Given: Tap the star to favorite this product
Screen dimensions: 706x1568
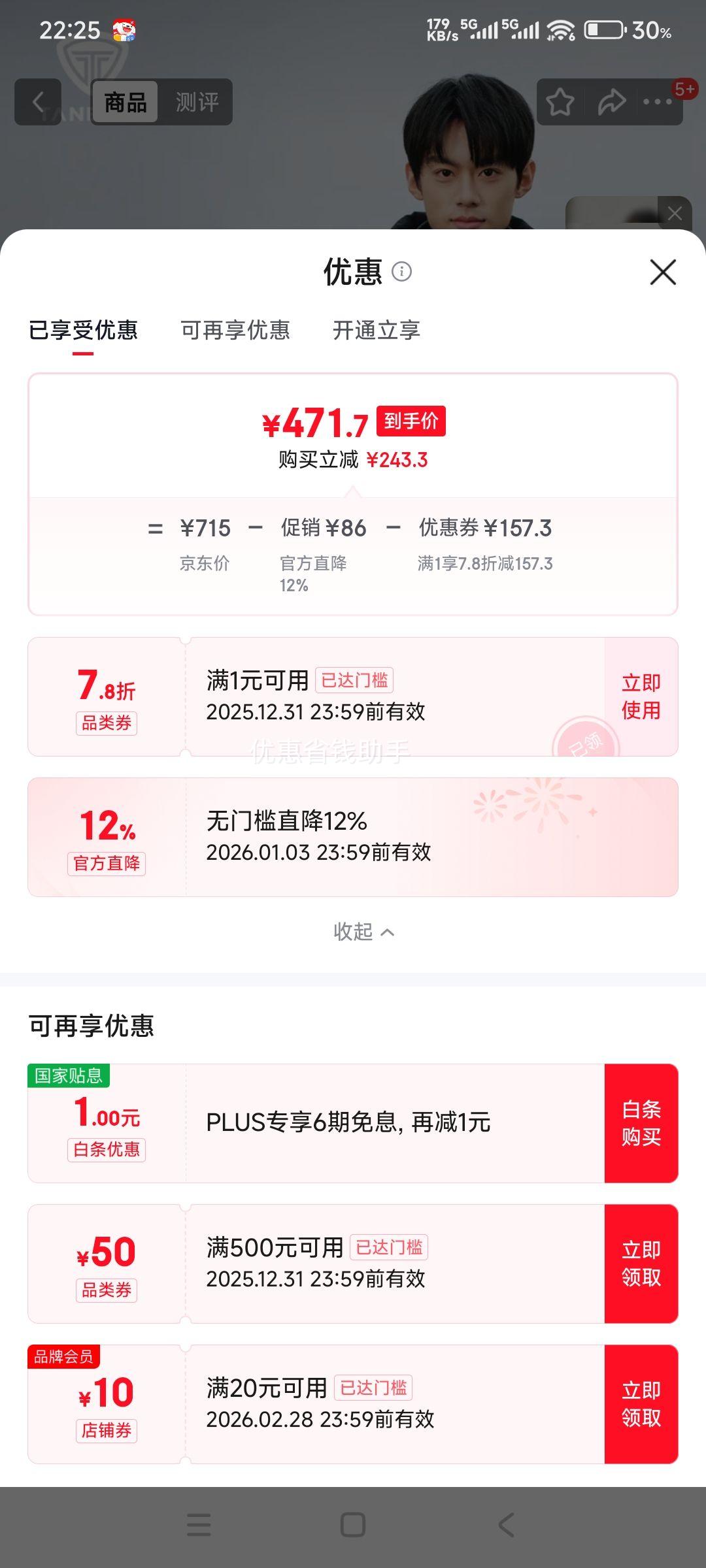Looking at the screenshot, I should (561, 102).
